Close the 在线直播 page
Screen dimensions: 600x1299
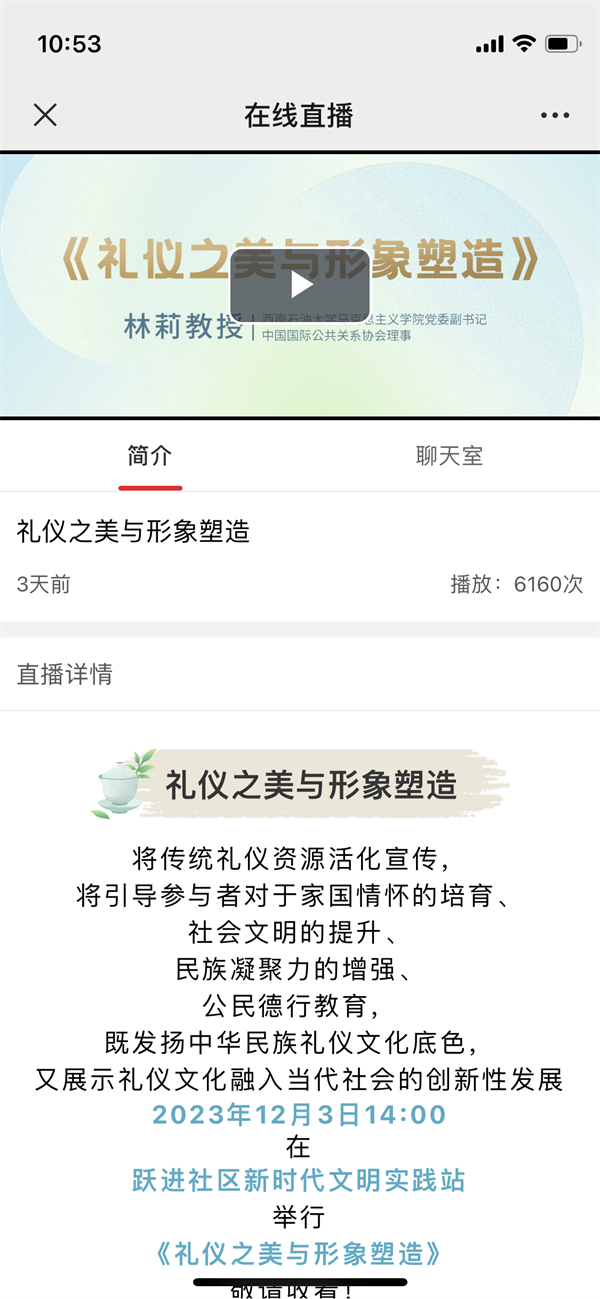click(45, 115)
